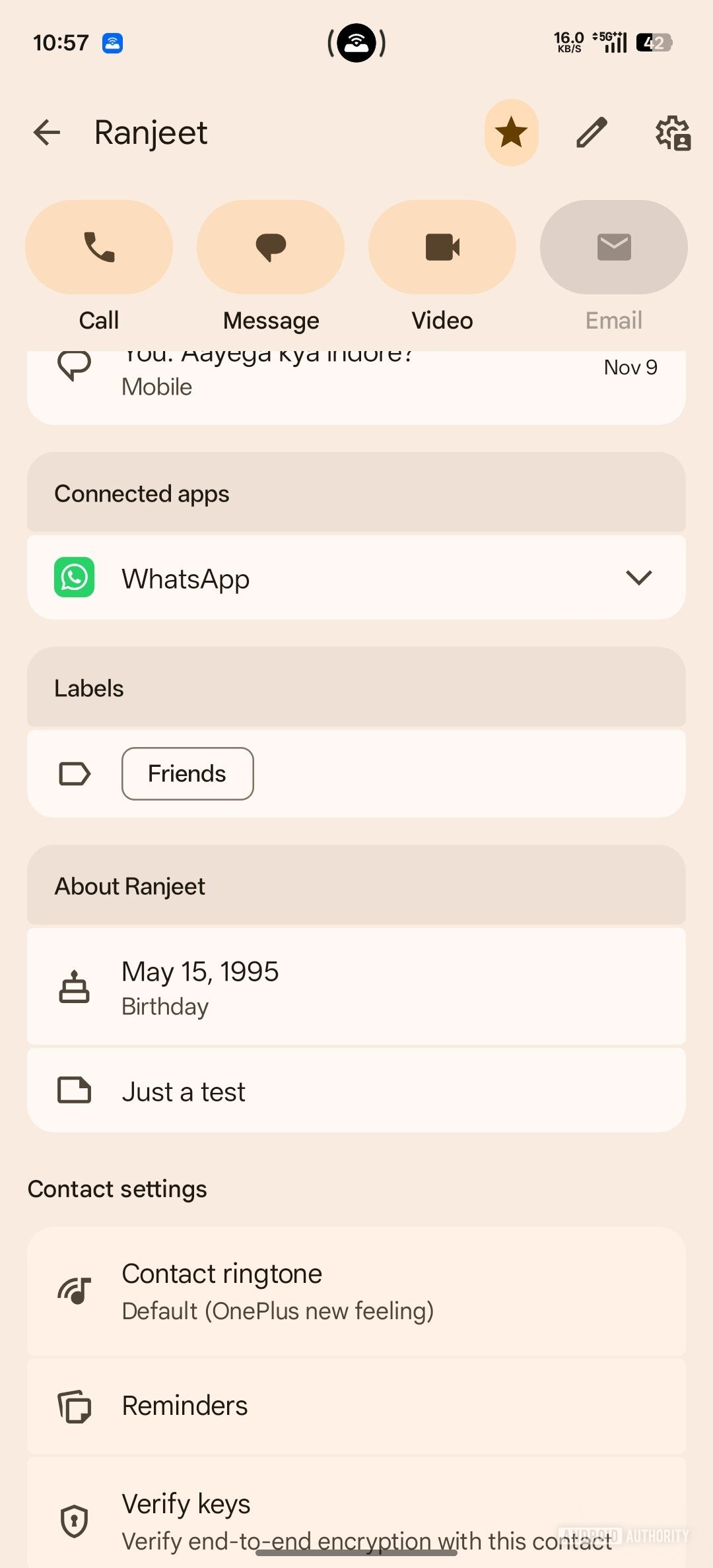Collapse the WhatsApp section chevron
Viewport: 713px width, 1568px height.
pos(638,577)
